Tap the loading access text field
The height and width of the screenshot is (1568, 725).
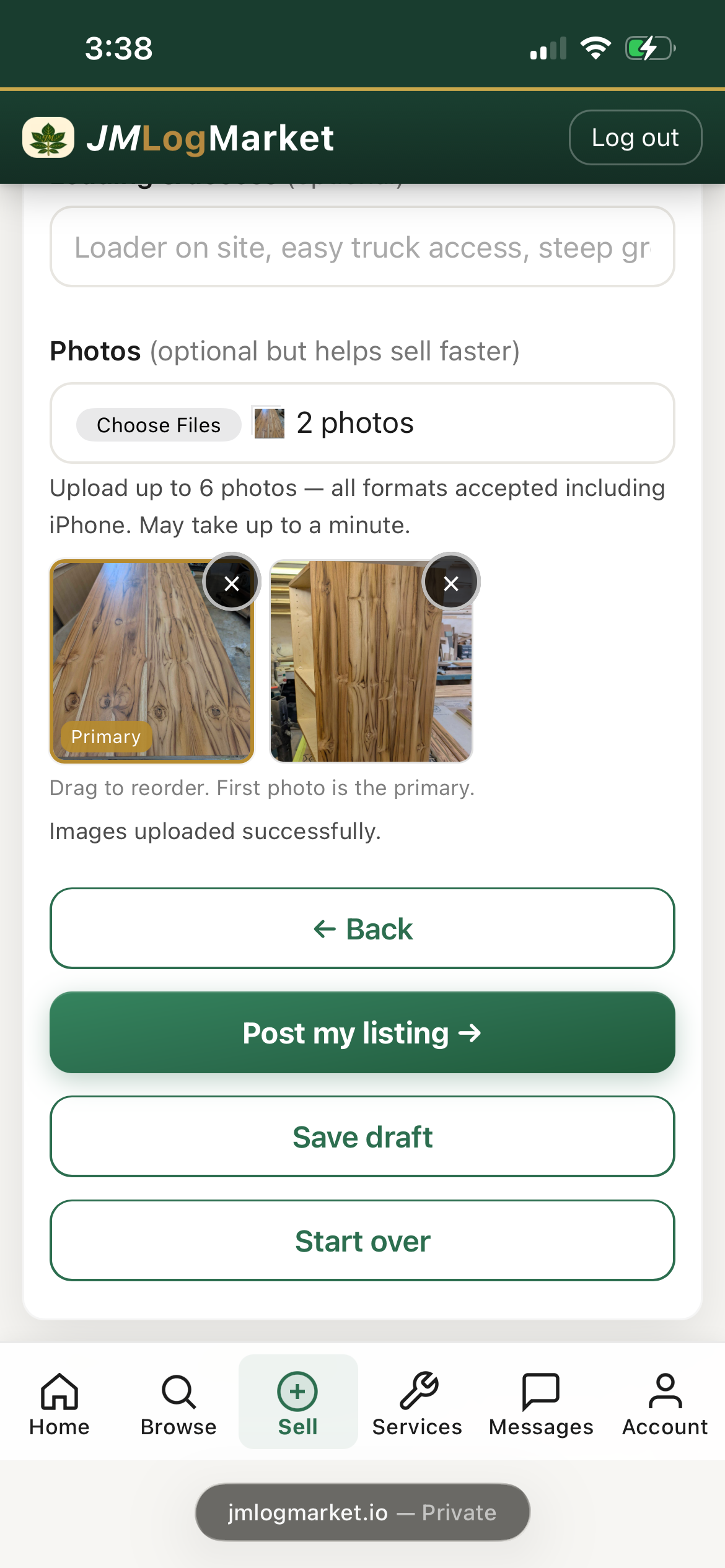[x=362, y=246]
